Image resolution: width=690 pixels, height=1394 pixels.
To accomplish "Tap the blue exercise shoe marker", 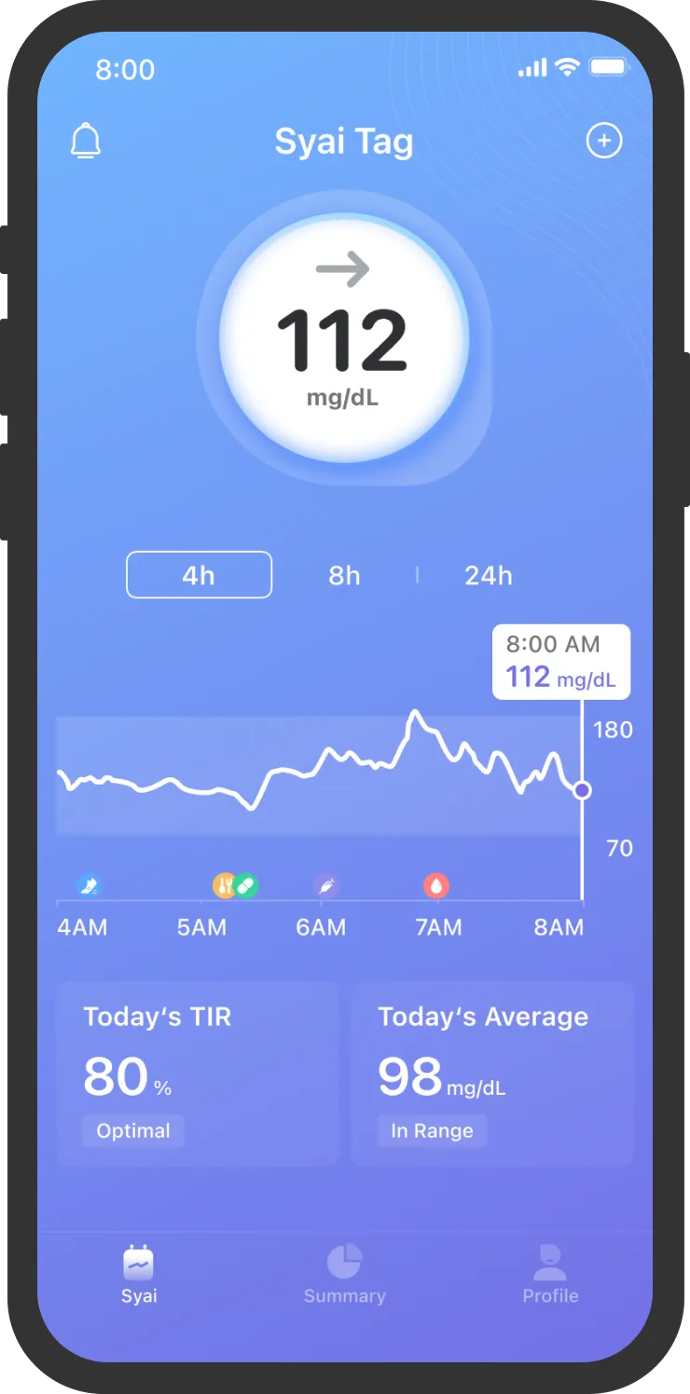I will tap(89, 885).
